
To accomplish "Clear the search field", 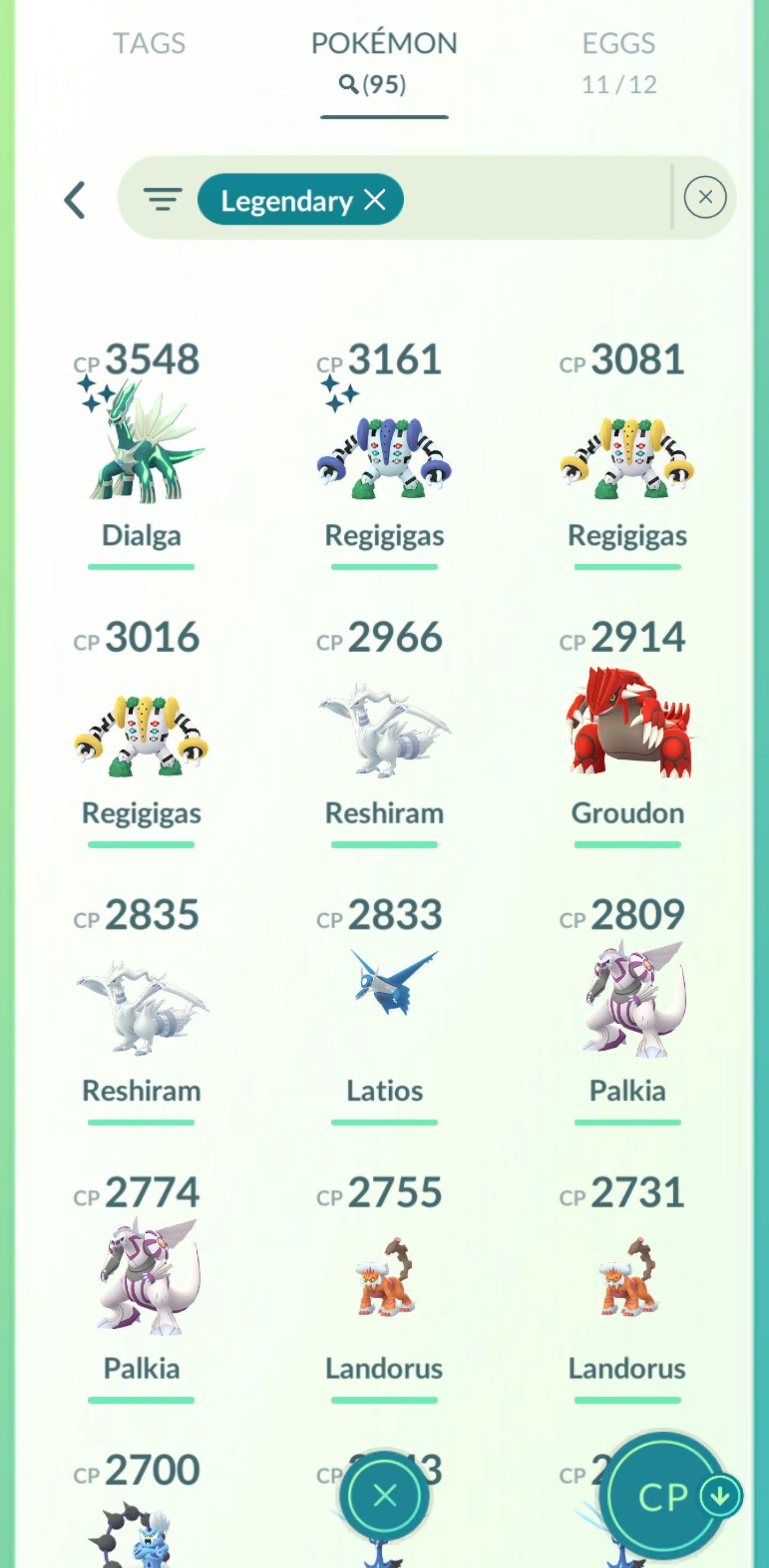I will (704, 197).
